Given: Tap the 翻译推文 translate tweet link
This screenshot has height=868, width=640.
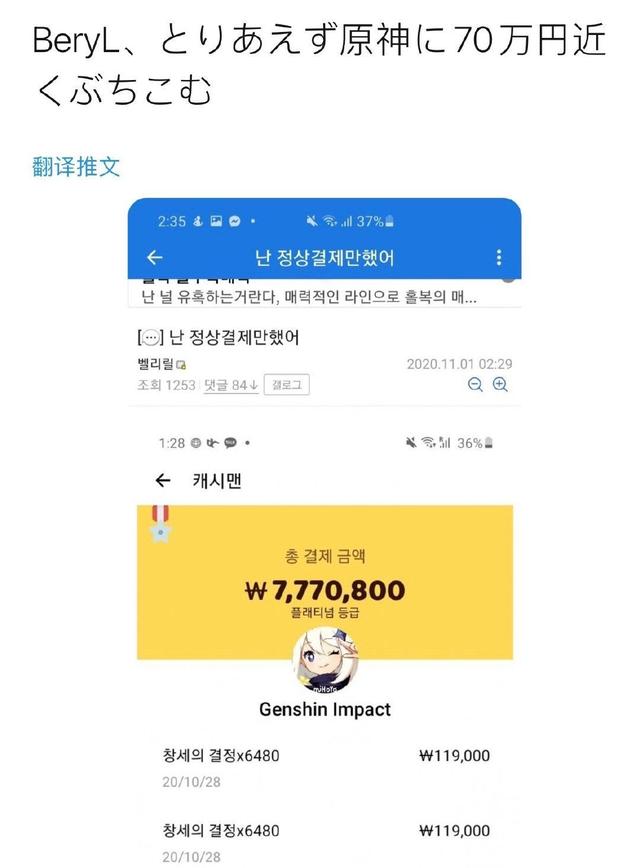Looking at the screenshot, I should (x=77, y=167).
